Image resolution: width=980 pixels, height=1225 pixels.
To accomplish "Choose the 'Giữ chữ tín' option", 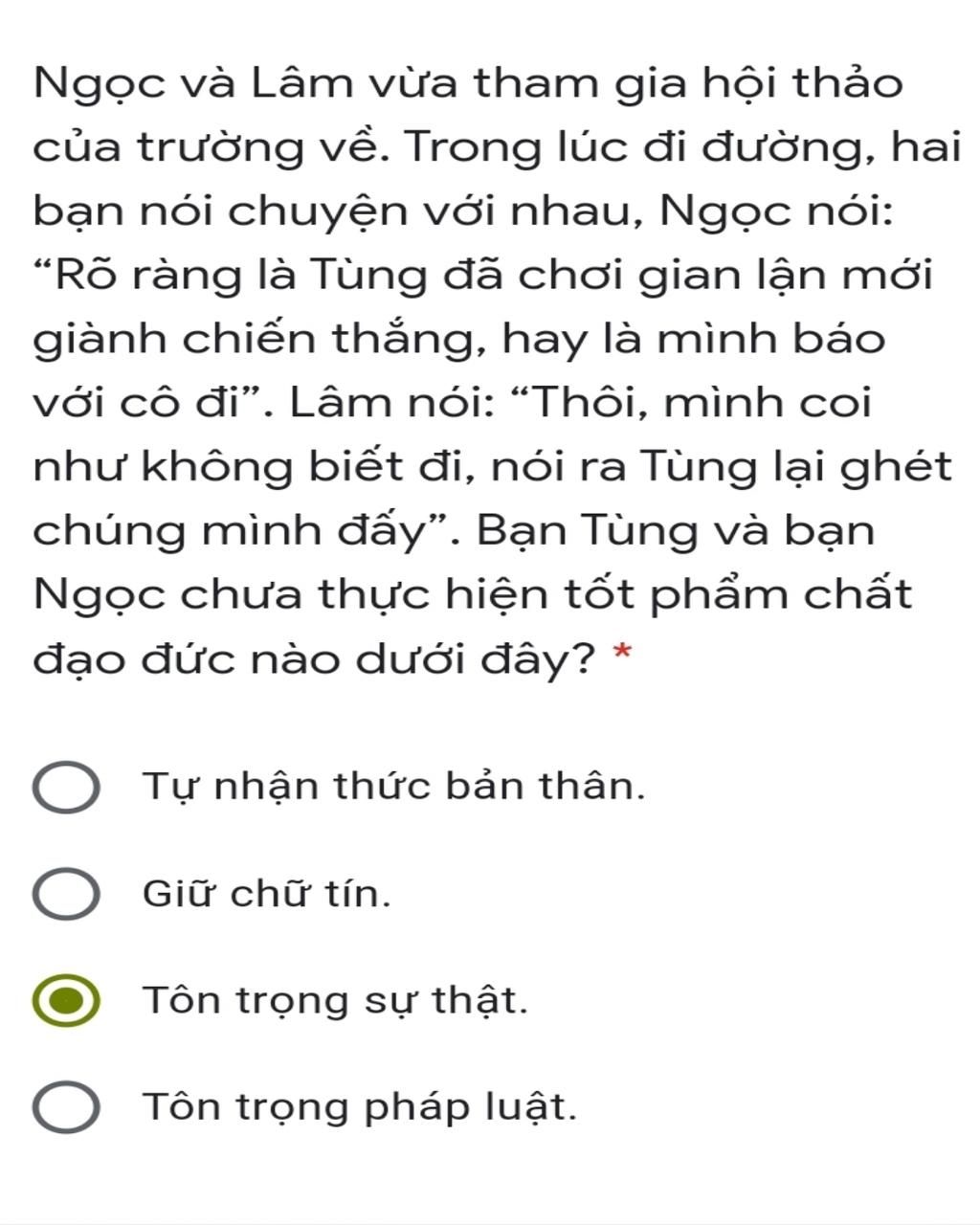I will point(65,895).
